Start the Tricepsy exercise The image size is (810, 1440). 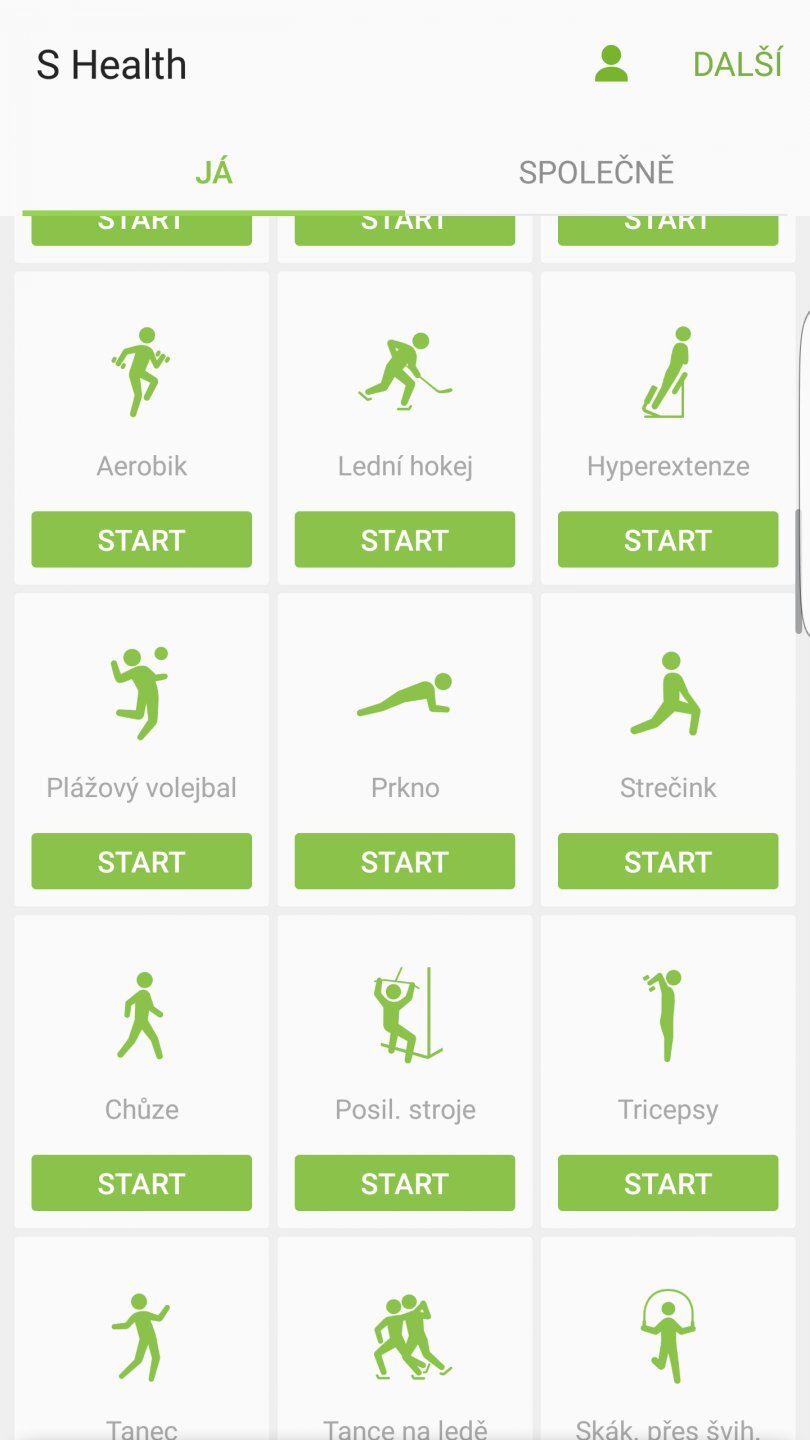point(667,1183)
